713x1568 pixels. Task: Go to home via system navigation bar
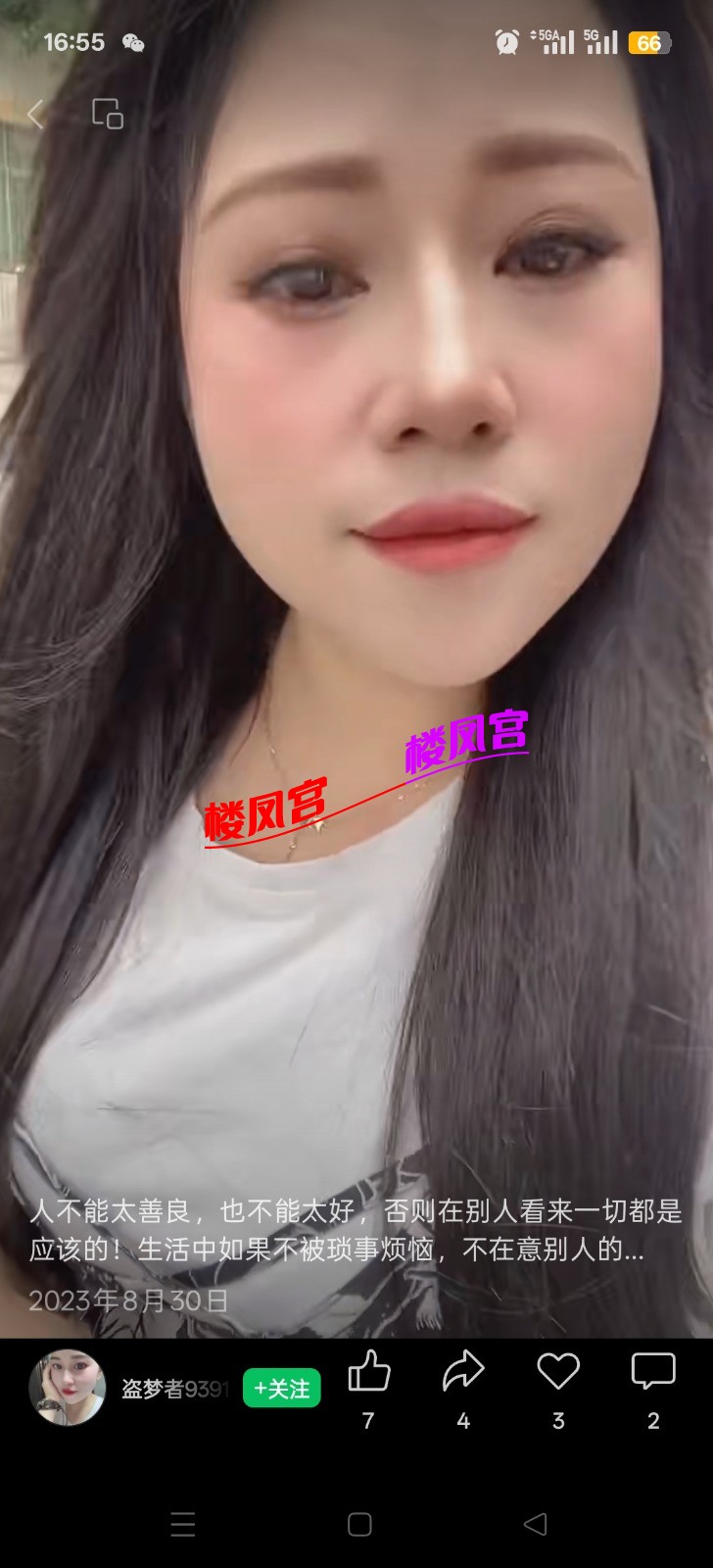(359, 1524)
